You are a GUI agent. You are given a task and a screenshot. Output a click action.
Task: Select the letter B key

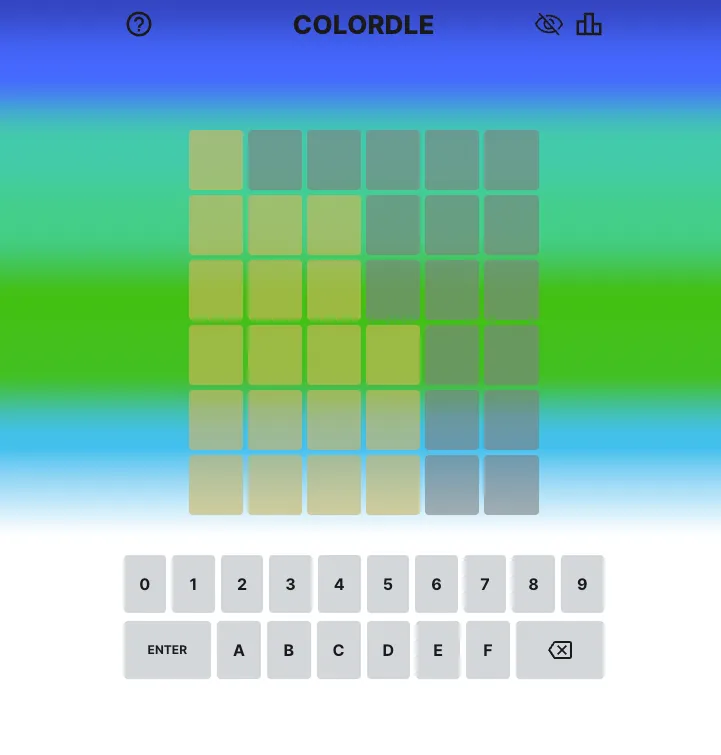(x=289, y=650)
